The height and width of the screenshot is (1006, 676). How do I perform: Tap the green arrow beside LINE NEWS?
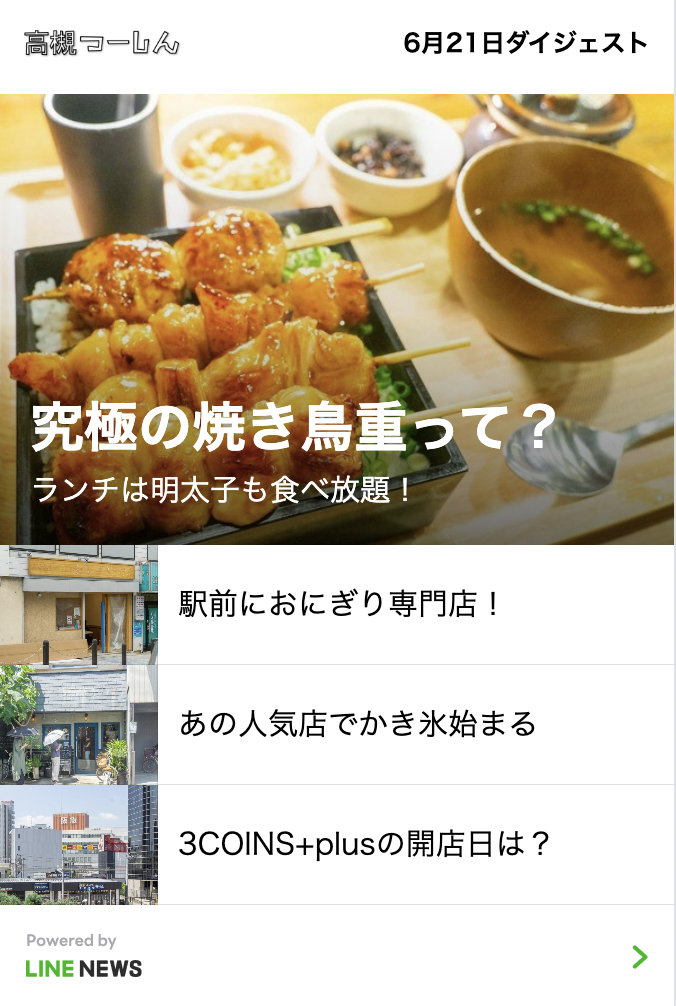pos(640,957)
